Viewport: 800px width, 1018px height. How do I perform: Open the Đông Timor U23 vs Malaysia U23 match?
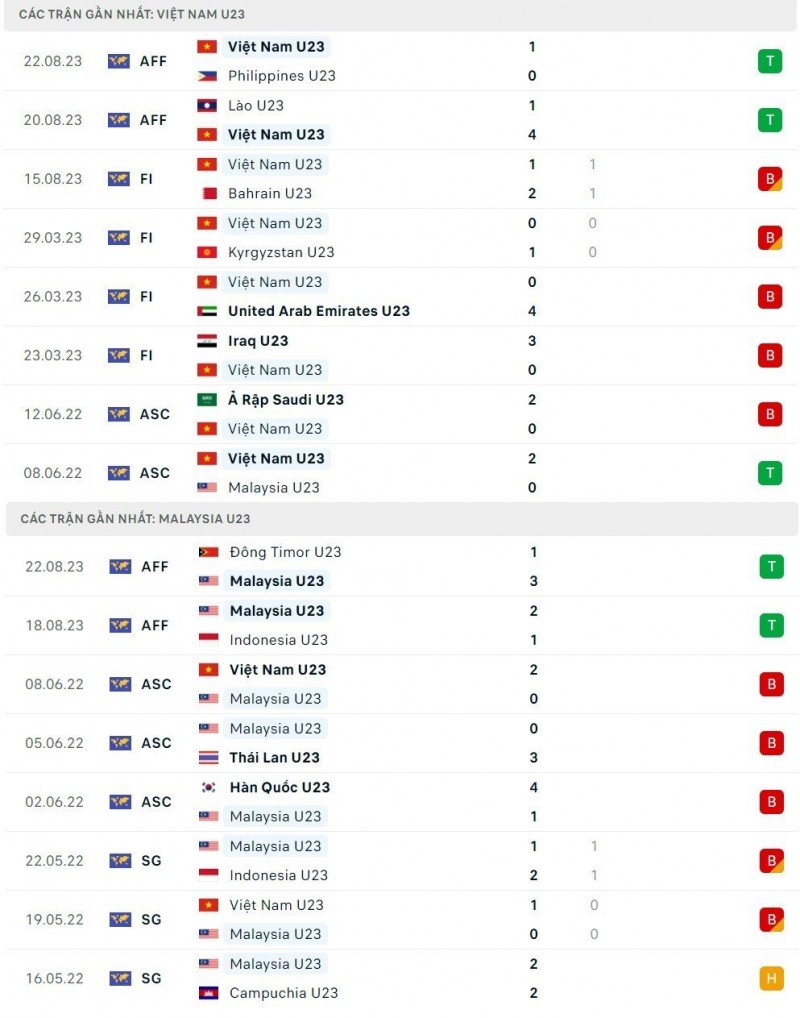pos(400,566)
